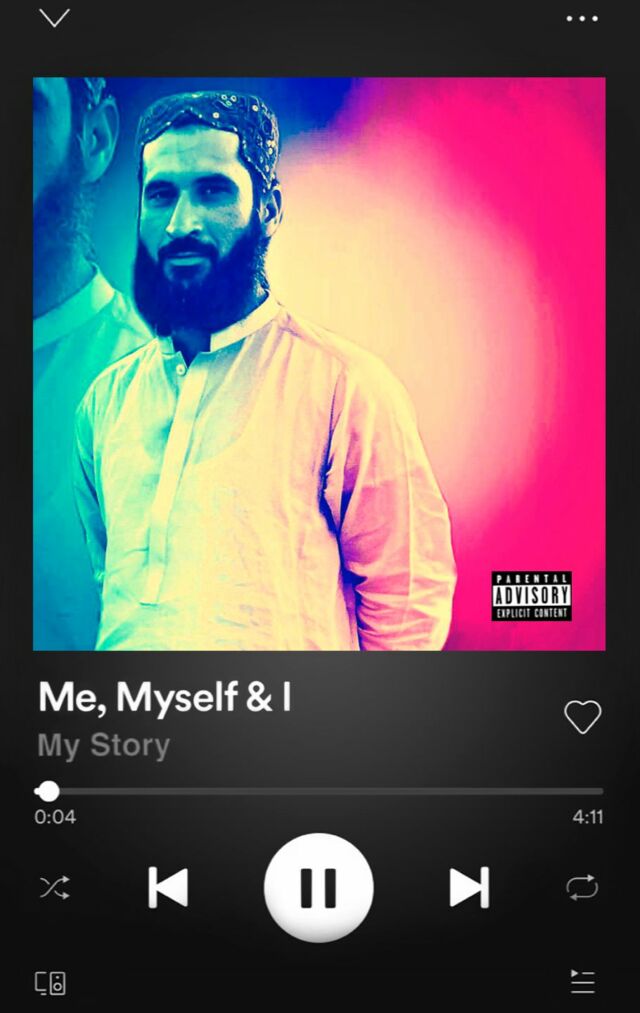The image size is (640, 1013).
Task: Pause the current song
Action: [318, 887]
